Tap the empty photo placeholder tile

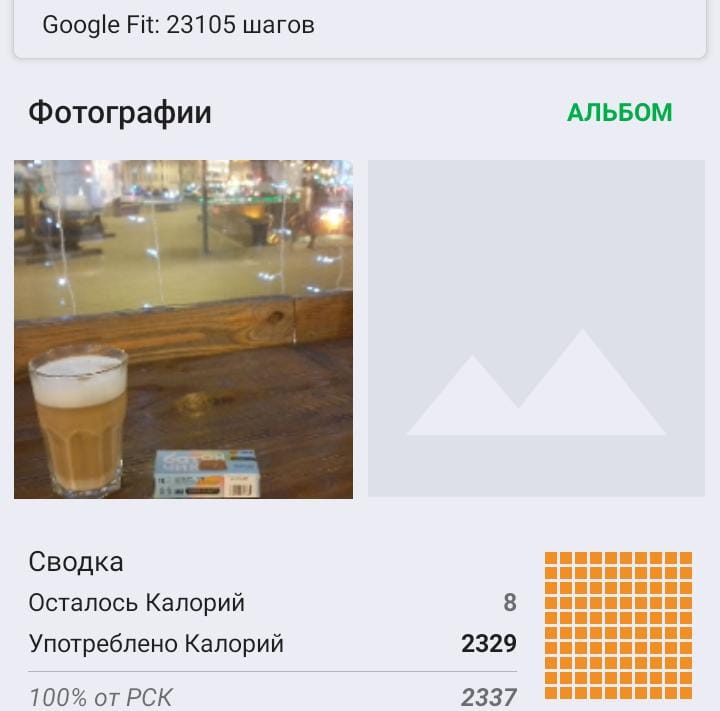[536, 329]
